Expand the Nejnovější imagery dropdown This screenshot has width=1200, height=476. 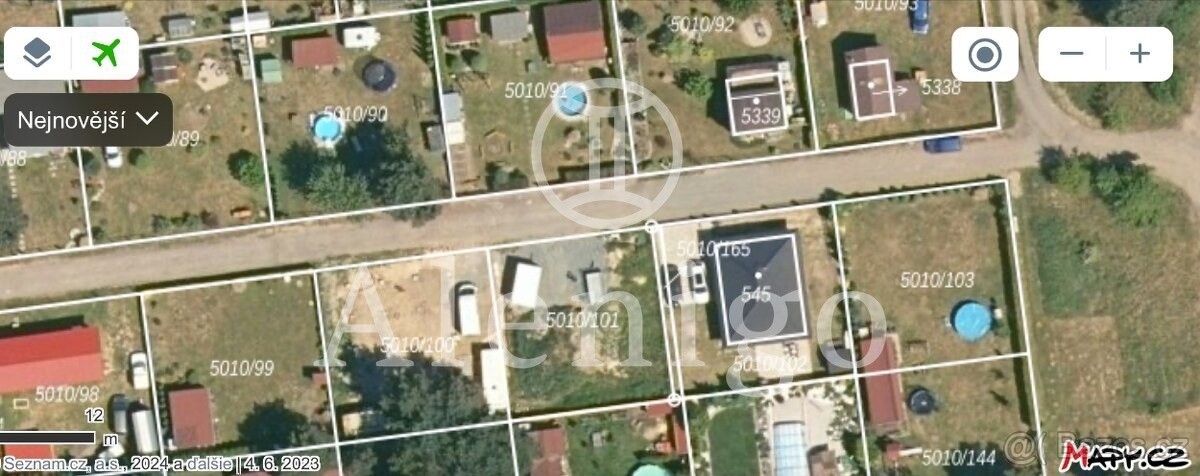[x=88, y=120]
